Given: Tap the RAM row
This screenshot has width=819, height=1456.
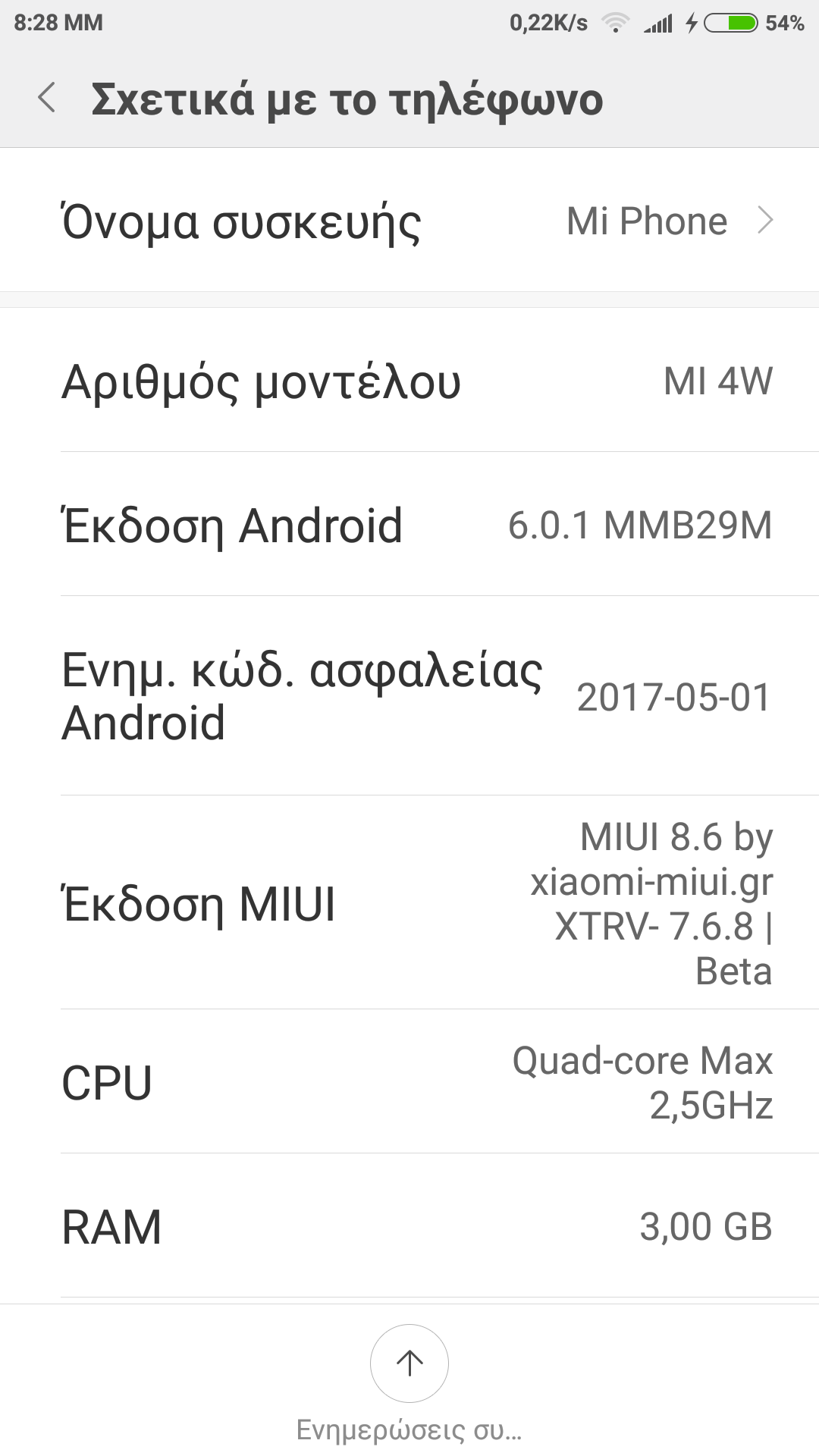Looking at the screenshot, I should click(409, 1226).
